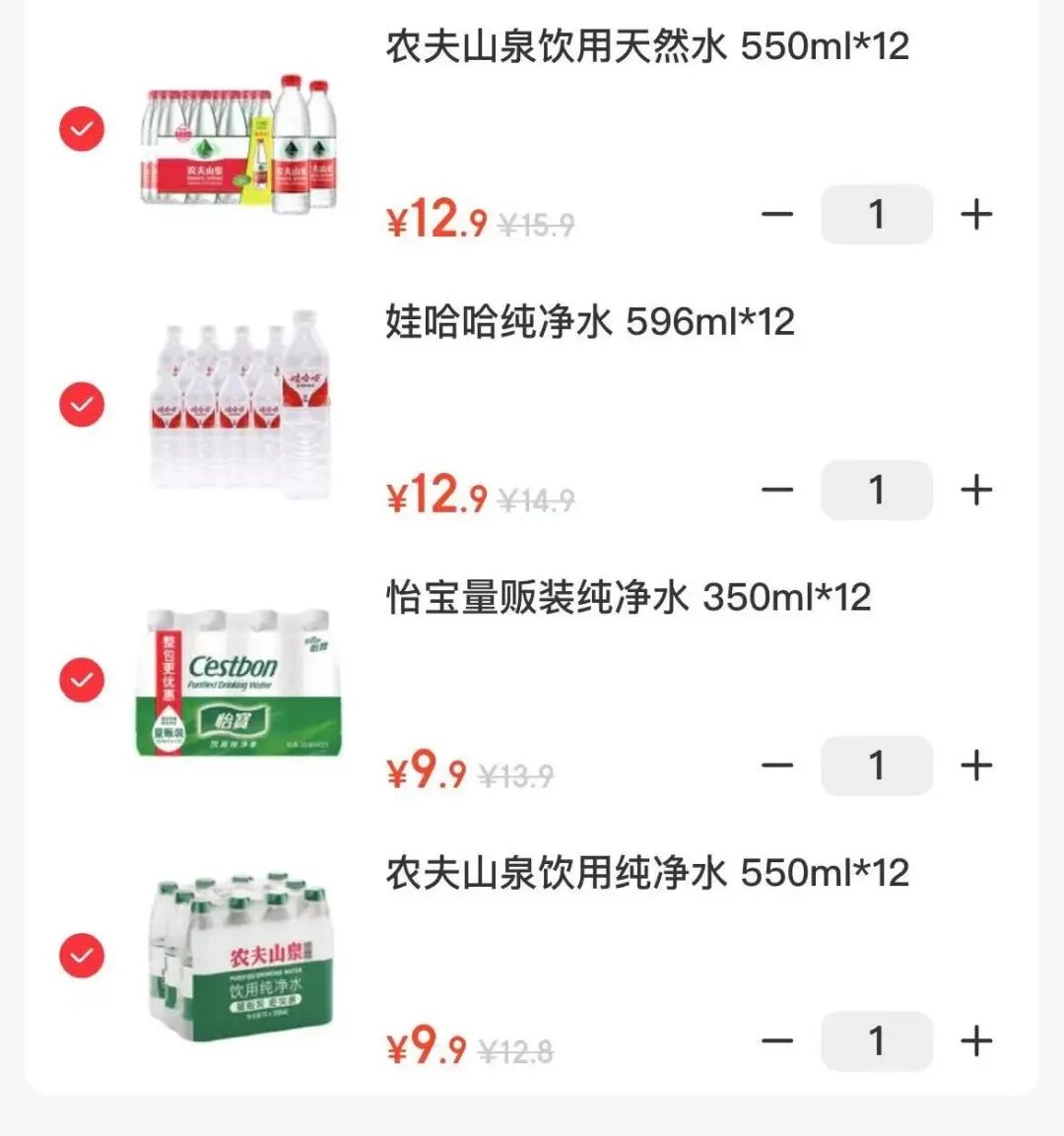The height and width of the screenshot is (1136, 1064).
Task: Increase quantity of 农夫山泉饮用天然水
Action: [x=976, y=214]
